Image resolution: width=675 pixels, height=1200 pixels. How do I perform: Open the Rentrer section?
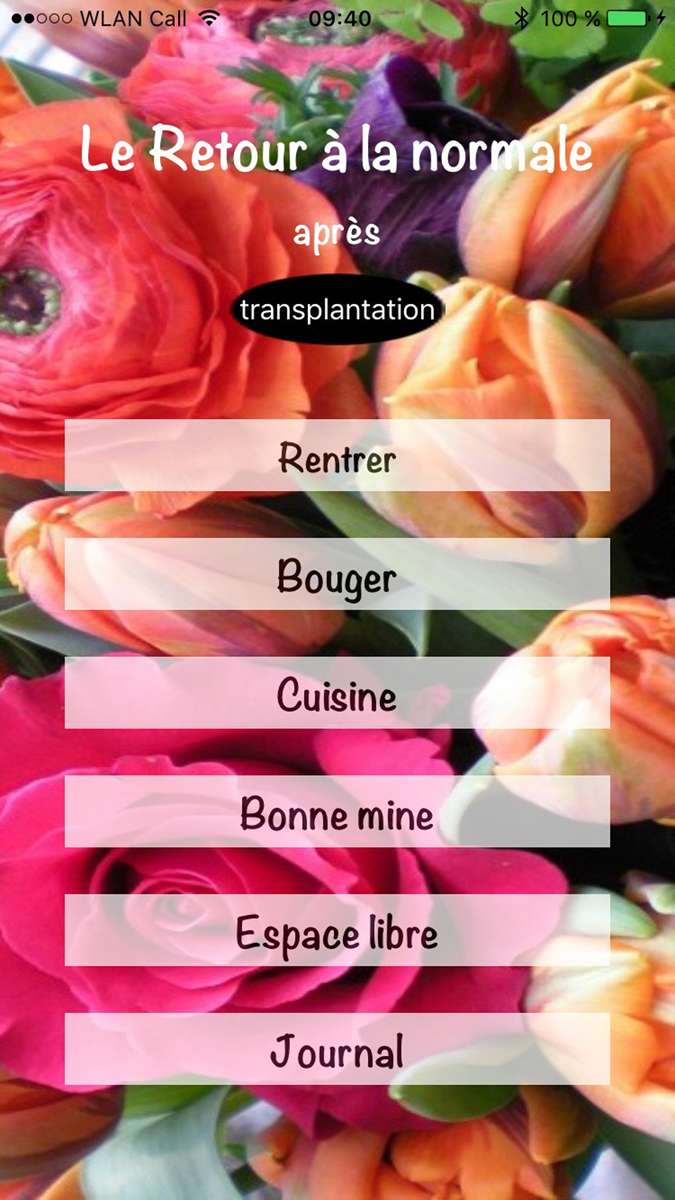point(337,456)
